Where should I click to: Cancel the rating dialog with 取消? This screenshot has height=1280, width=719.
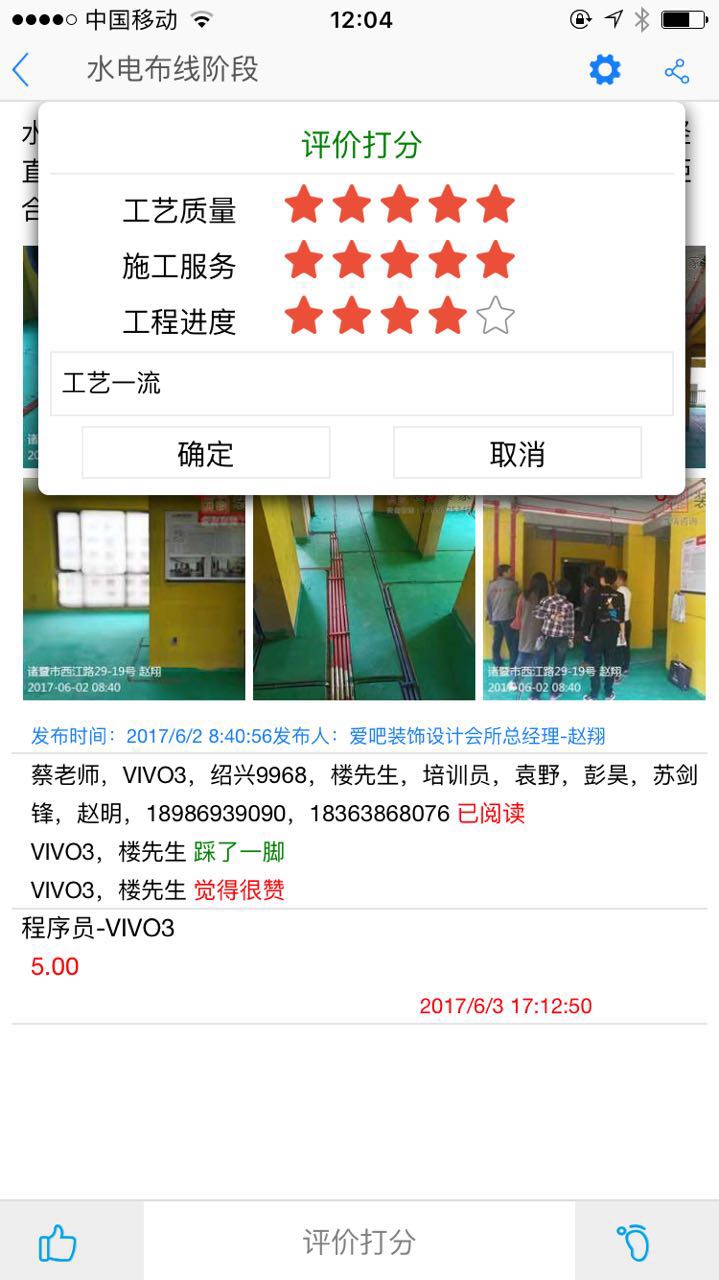(x=517, y=453)
